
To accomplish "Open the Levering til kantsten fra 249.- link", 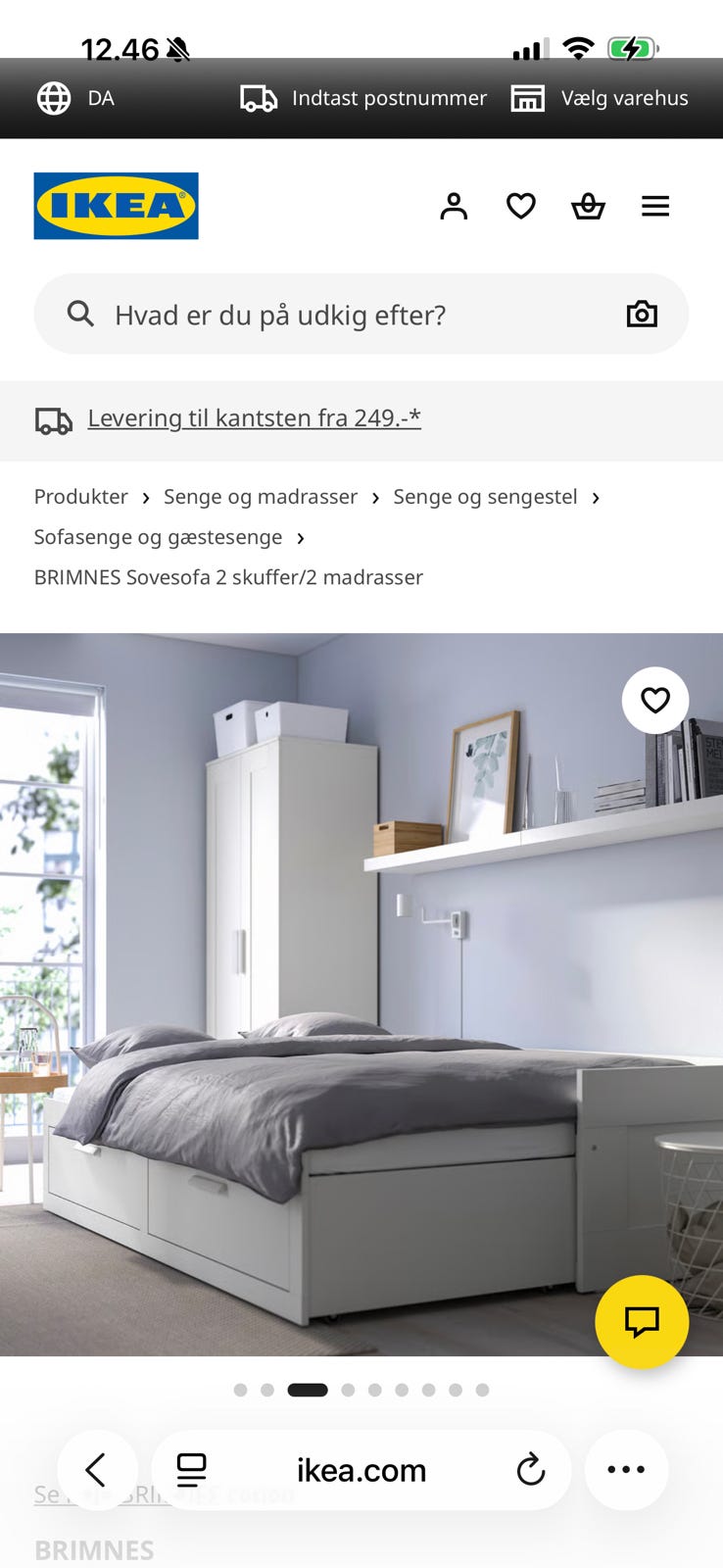I will pyautogui.click(x=254, y=418).
